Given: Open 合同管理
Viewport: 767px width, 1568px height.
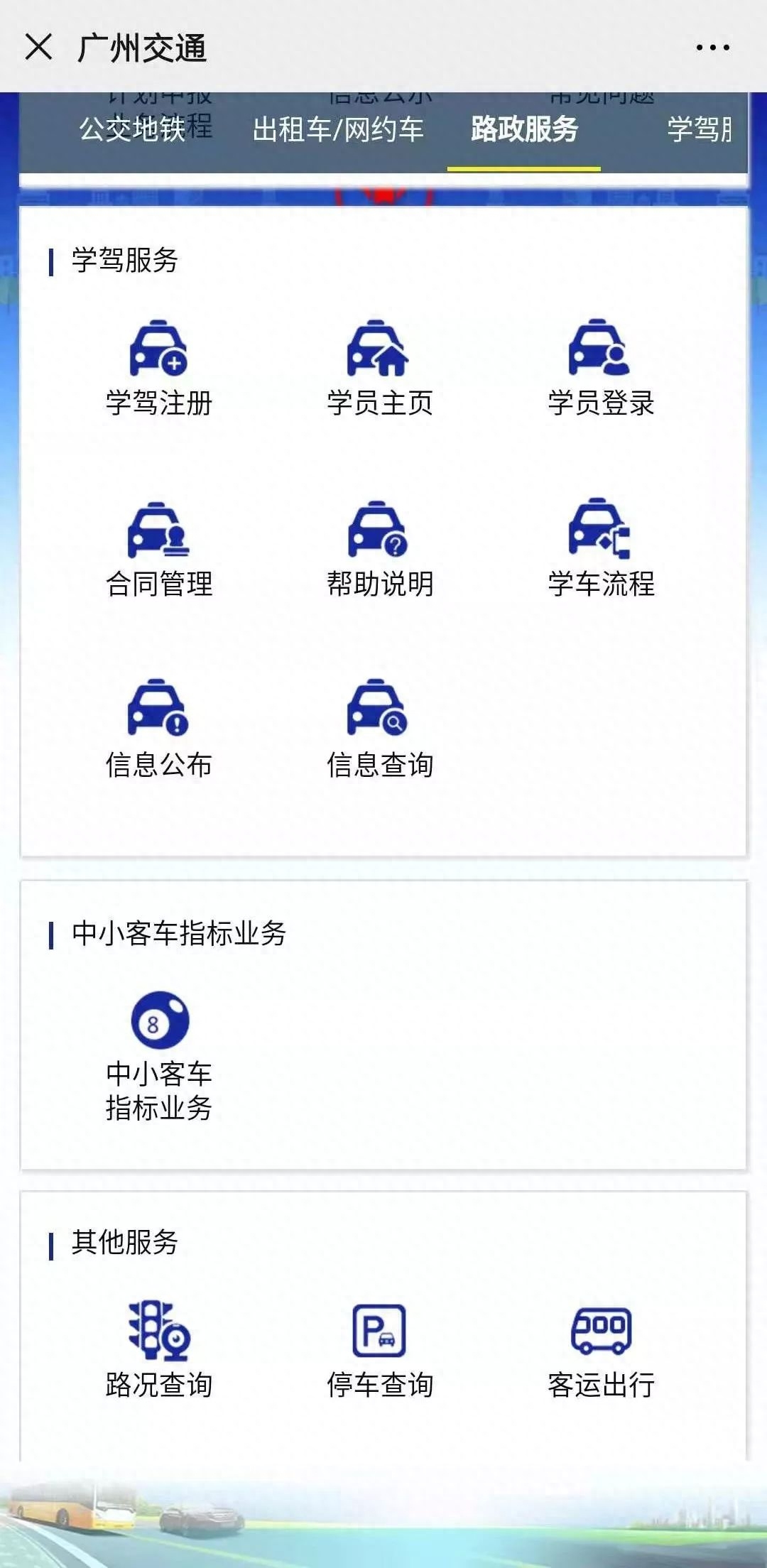Looking at the screenshot, I should pos(159,549).
